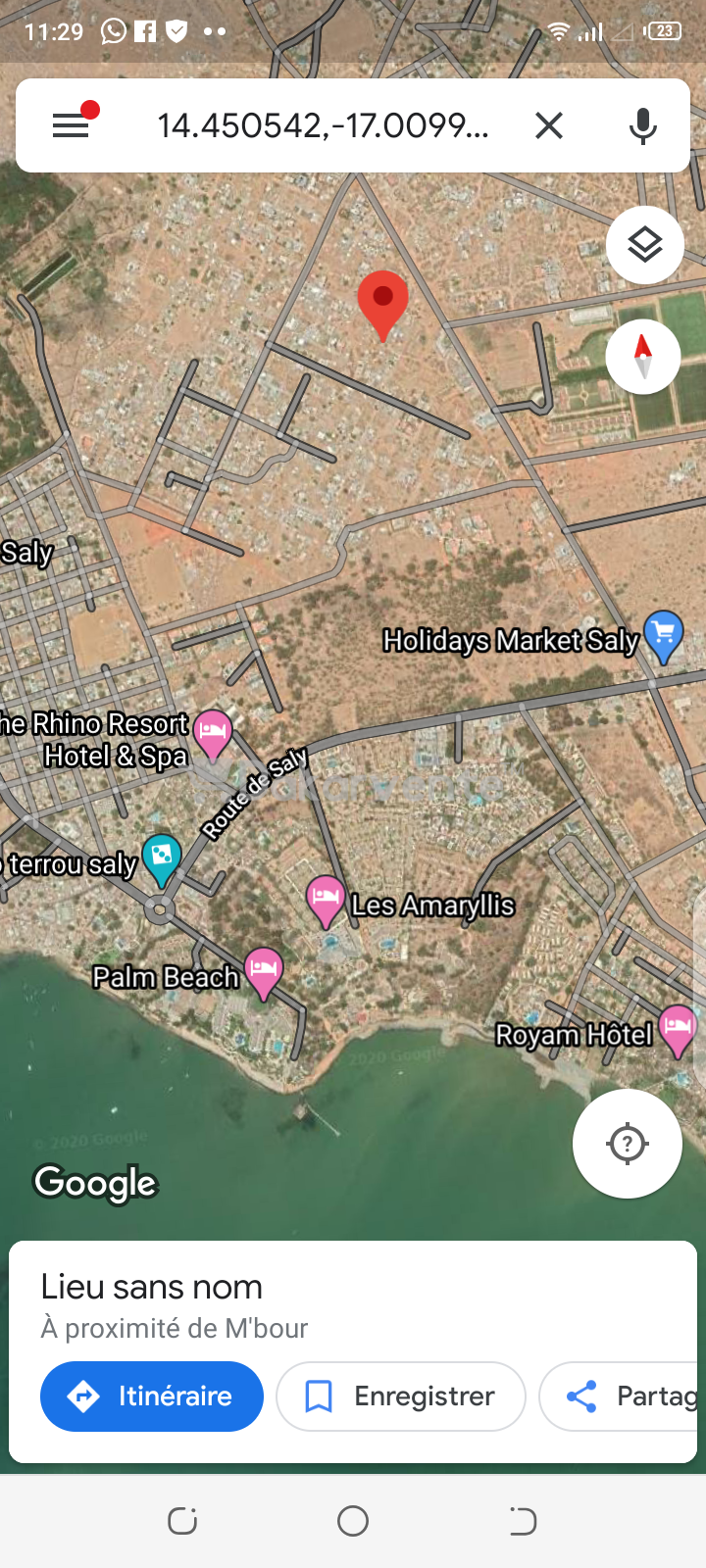This screenshot has width=706, height=1568.
Task: Start voice search with the microphone
Action: 643,125
